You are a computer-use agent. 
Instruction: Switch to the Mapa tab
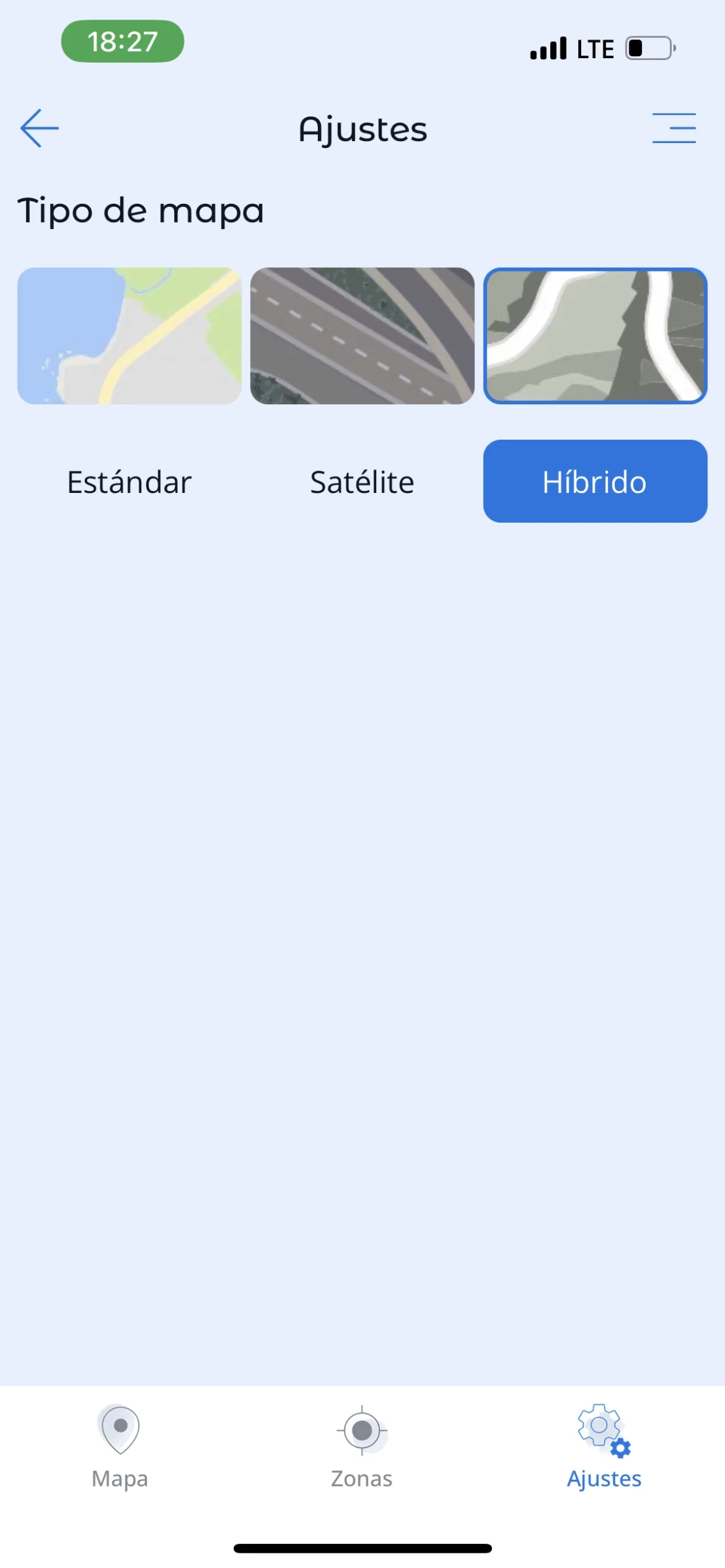[x=120, y=1447]
